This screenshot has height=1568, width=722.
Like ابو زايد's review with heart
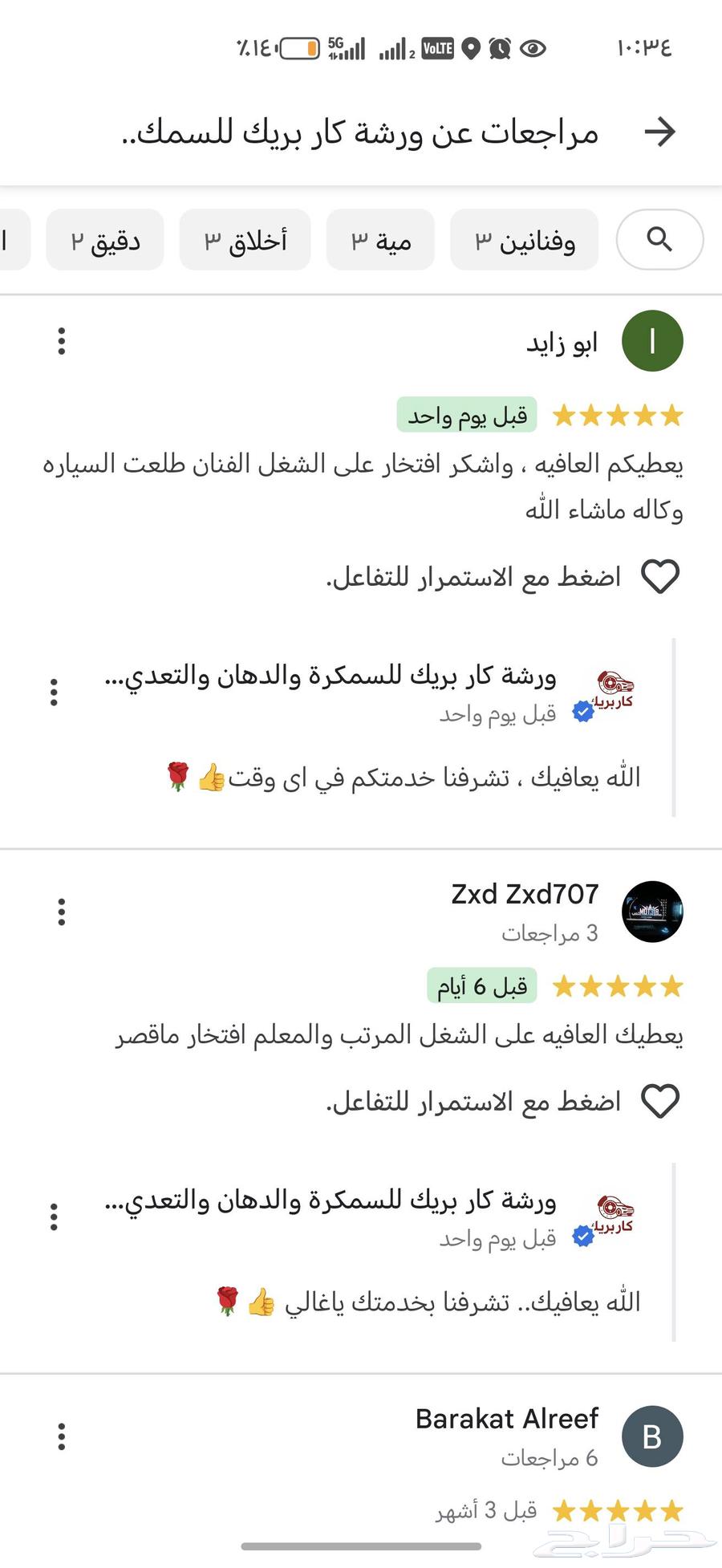coord(660,577)
